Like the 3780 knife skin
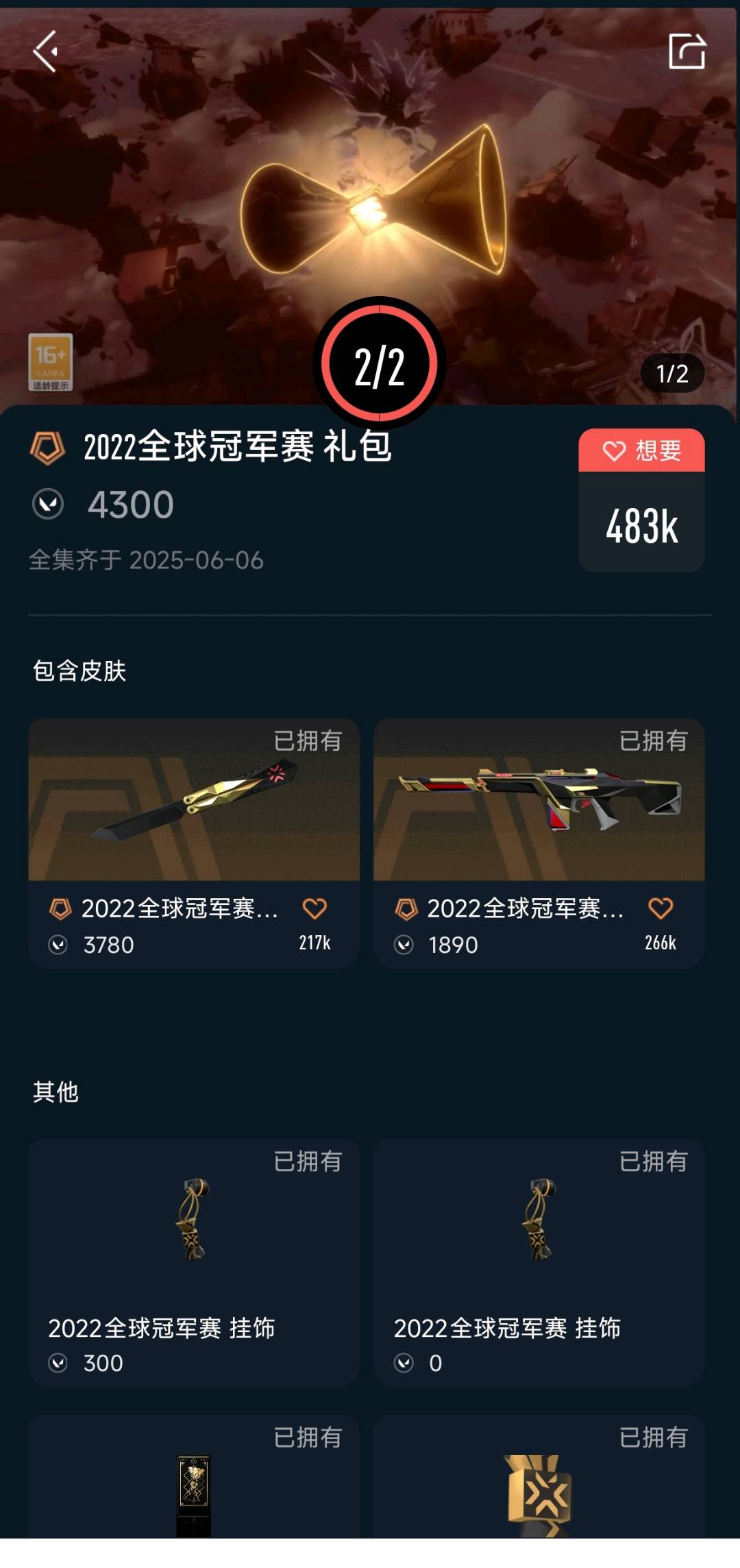The height and width of the screenshot is (1568, 740). click(x=314, y=909)
